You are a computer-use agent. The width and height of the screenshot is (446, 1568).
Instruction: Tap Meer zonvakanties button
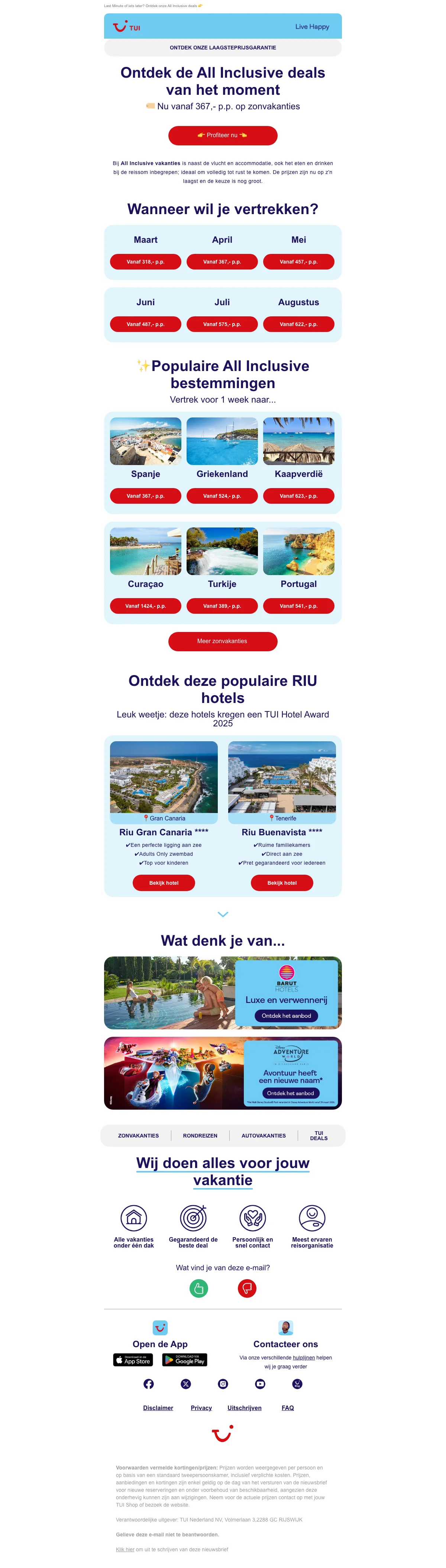(x=222, y=641)
